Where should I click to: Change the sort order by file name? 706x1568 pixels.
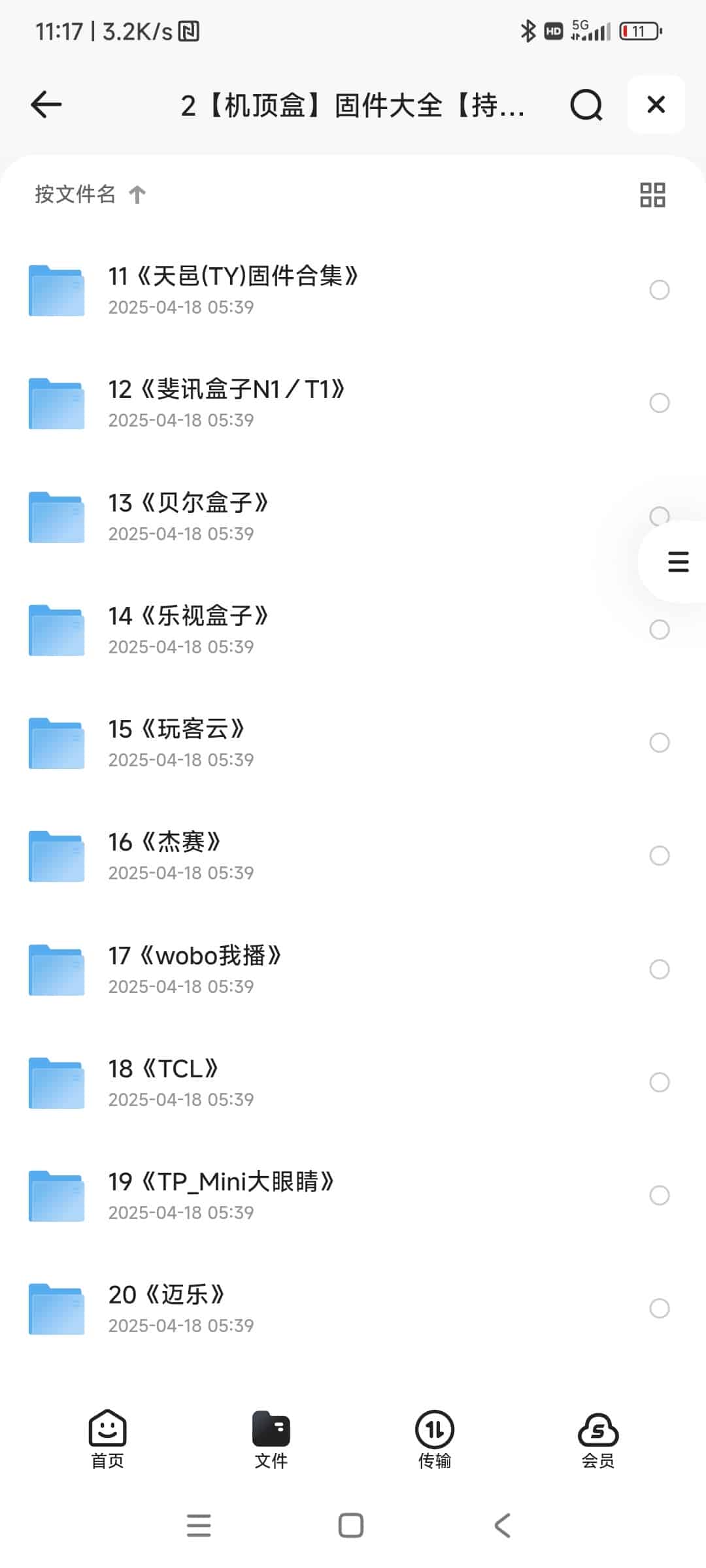tap(90, 194)
